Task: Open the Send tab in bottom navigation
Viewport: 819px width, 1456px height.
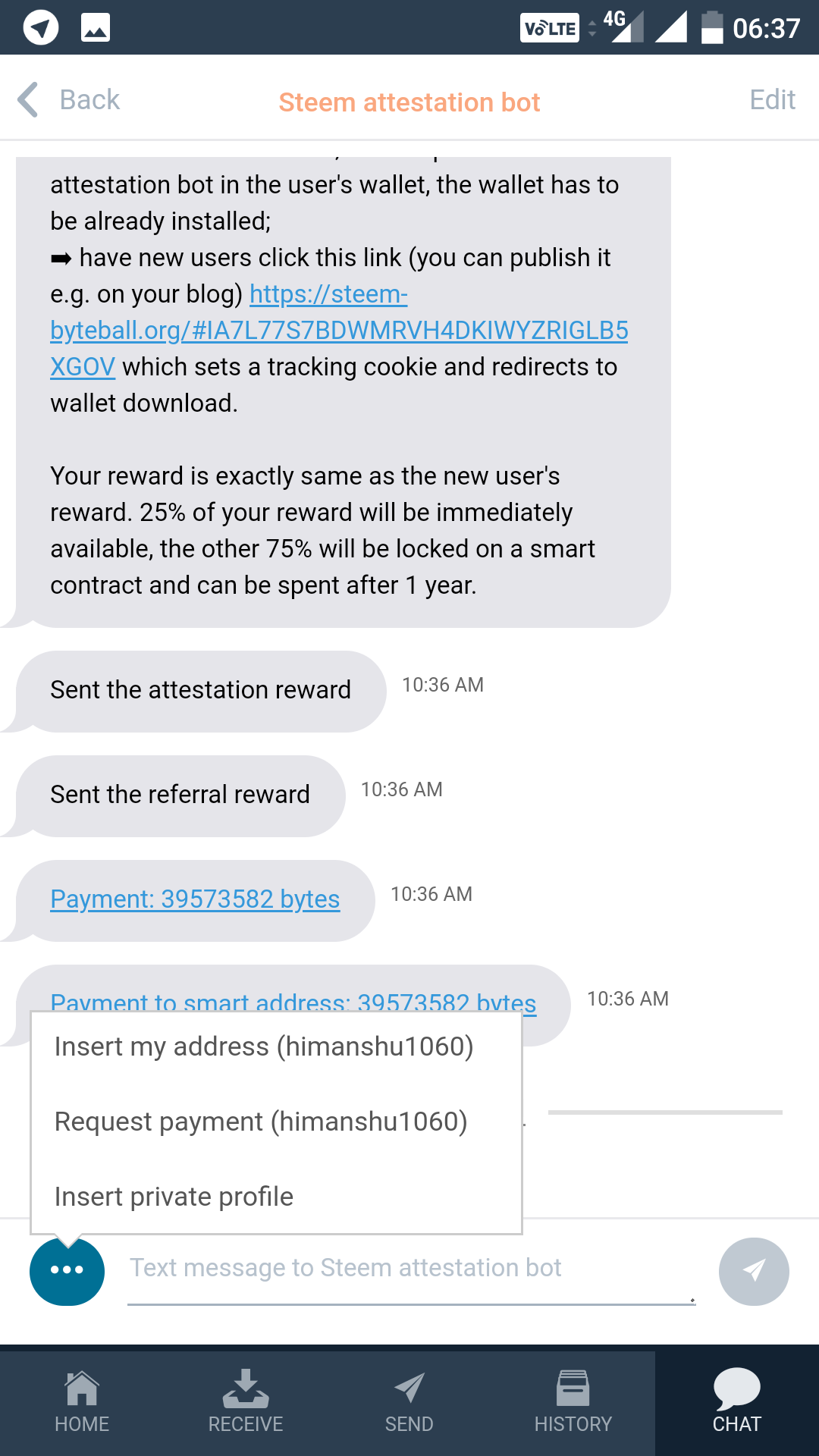Action: (409, 1403)
